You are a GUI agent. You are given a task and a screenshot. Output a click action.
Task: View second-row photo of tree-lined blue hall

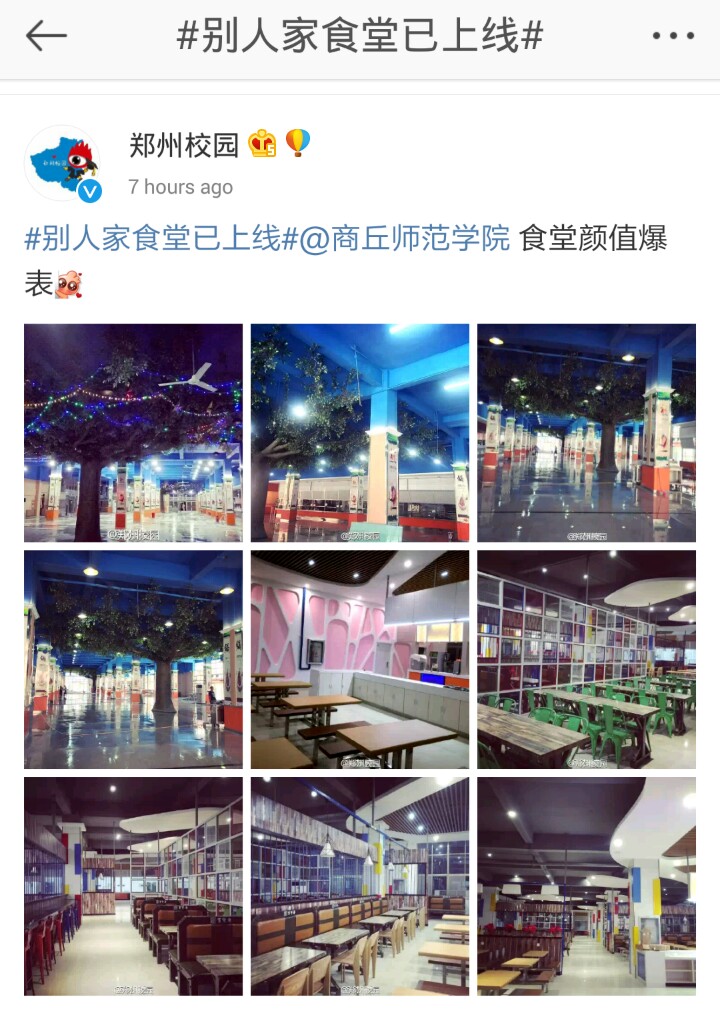tap(133, 659)
